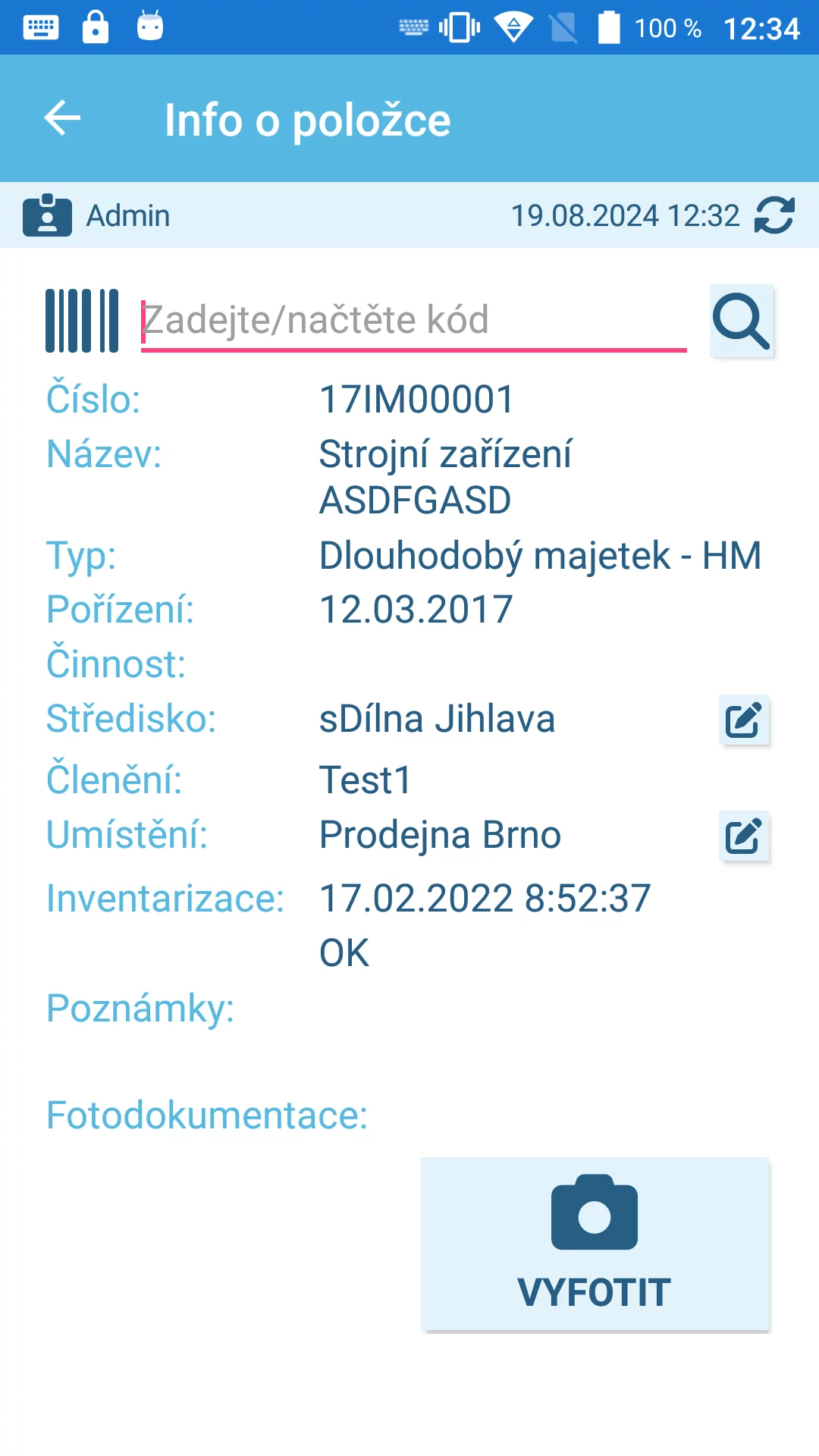Edit the Středisko value
Viewport: 819px width, 1456px height.
coord(744,720)
